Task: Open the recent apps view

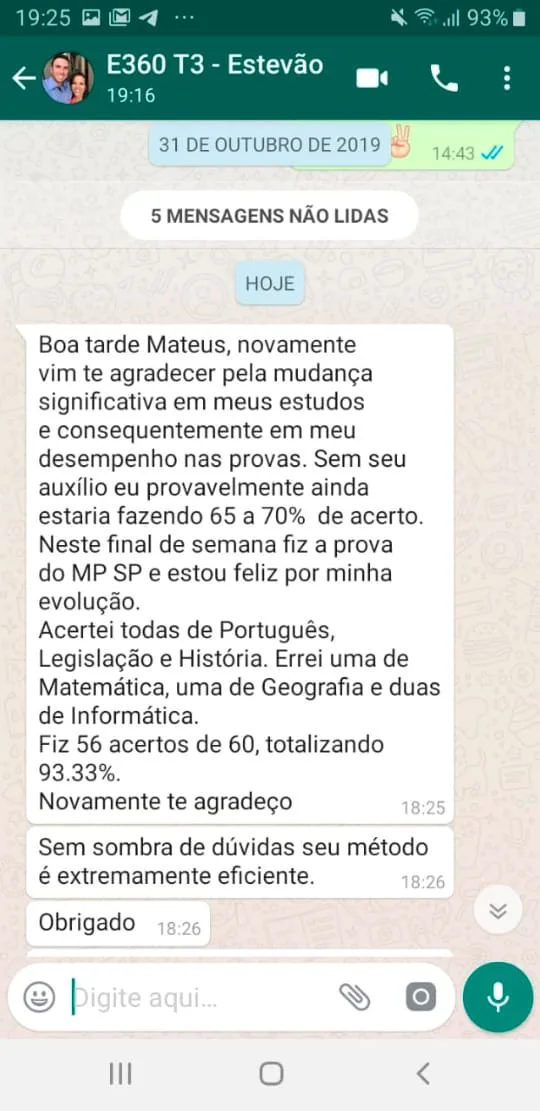Action: pos(120,1074)
